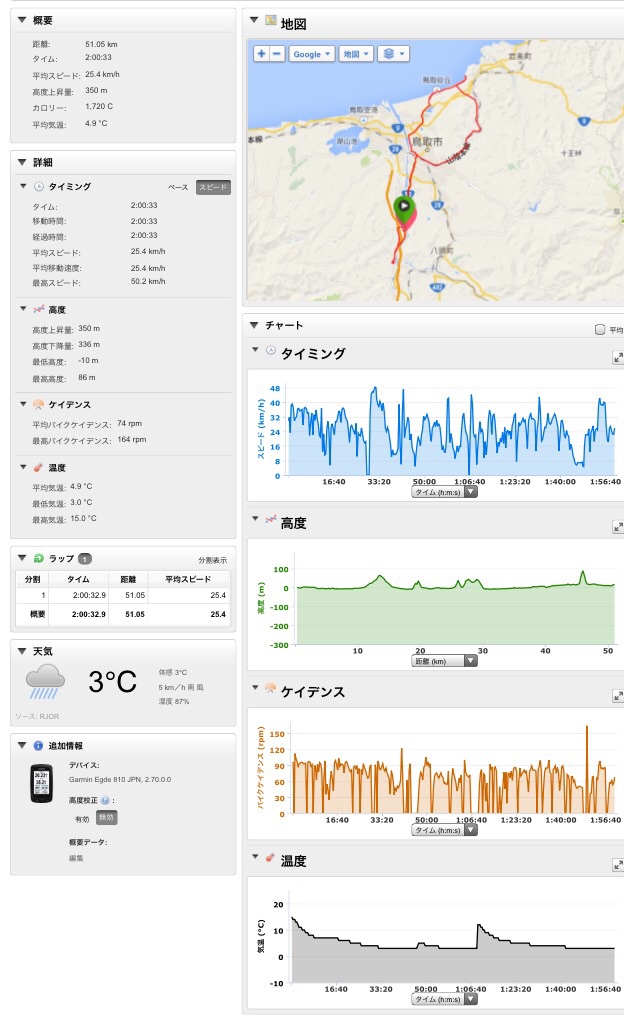Select the スピード timing view
Screen dimensions: 624x1022
[x=213, y=187]
